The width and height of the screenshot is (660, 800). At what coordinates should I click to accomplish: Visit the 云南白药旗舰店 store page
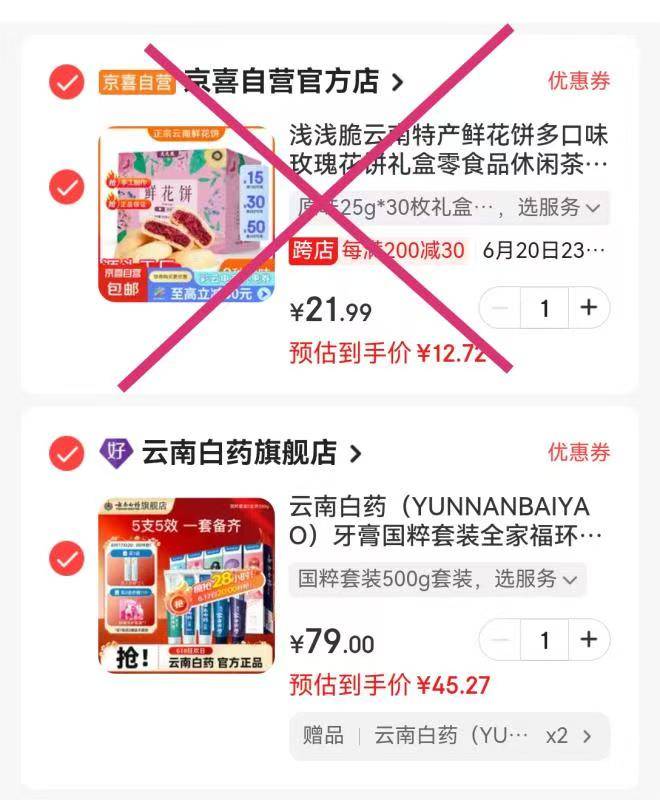[250, 453]
